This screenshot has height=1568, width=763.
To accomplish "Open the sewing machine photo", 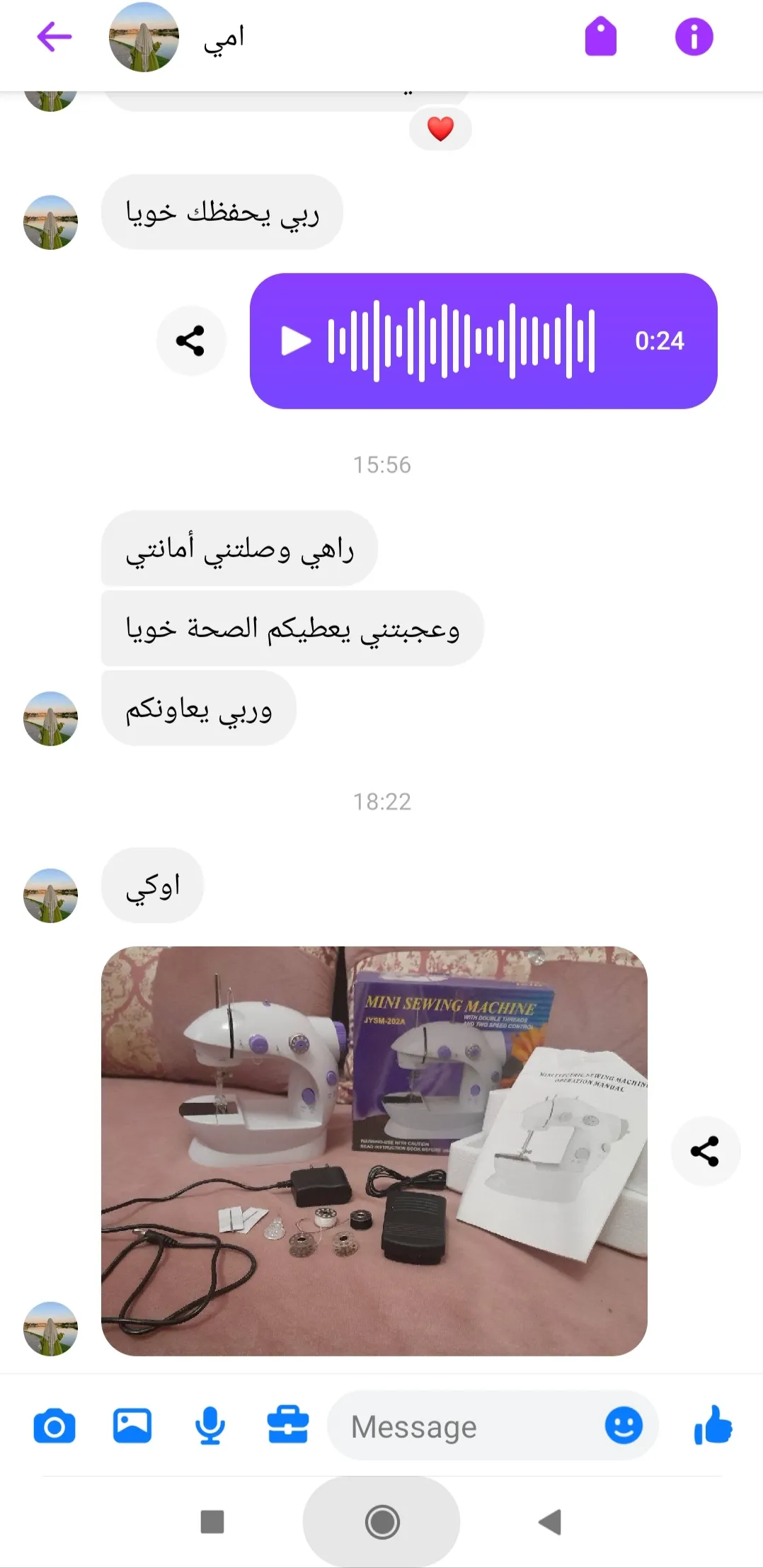I will click(x=374, y=1150).
